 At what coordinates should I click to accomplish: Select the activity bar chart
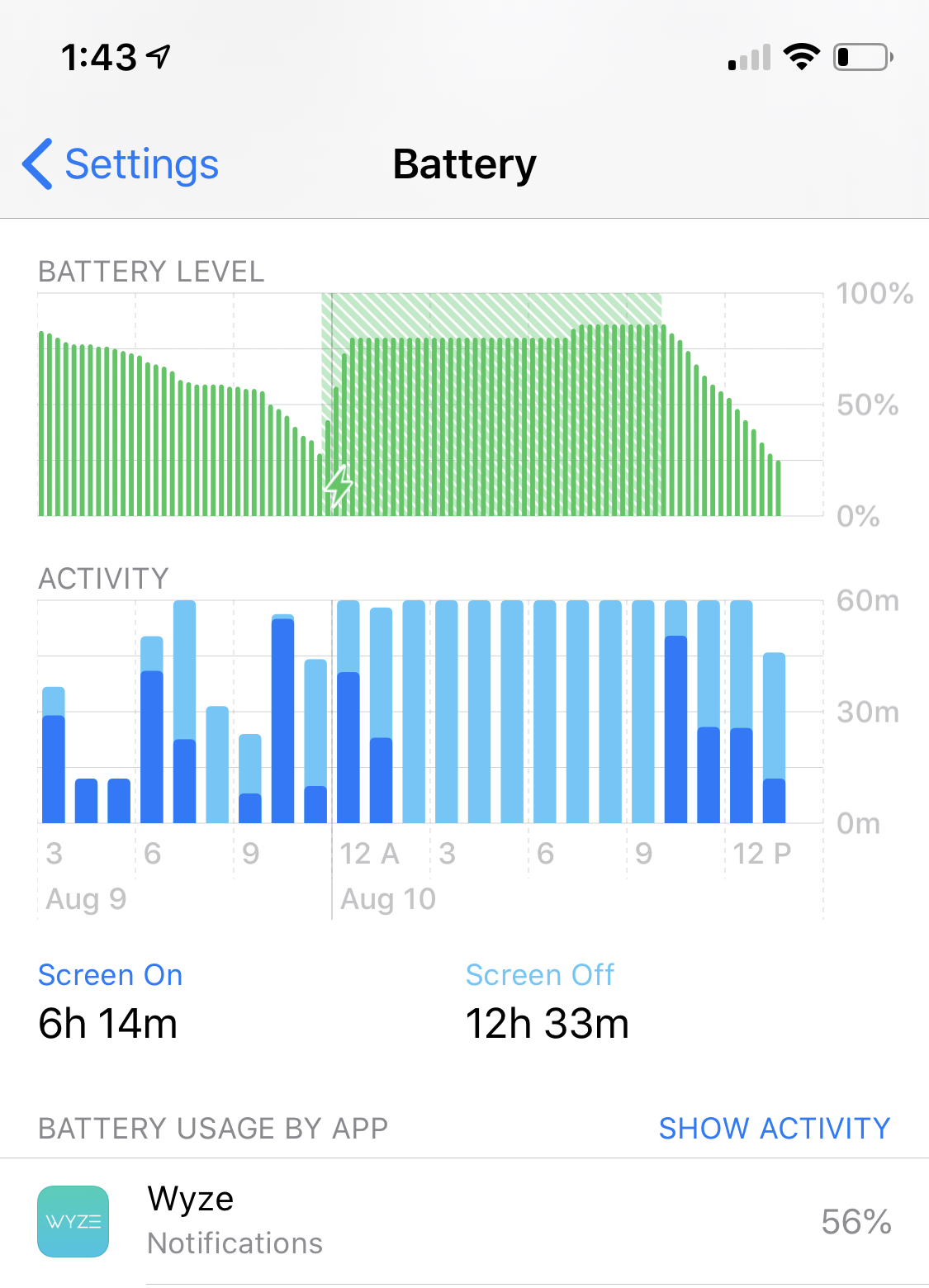coord(429,712)
